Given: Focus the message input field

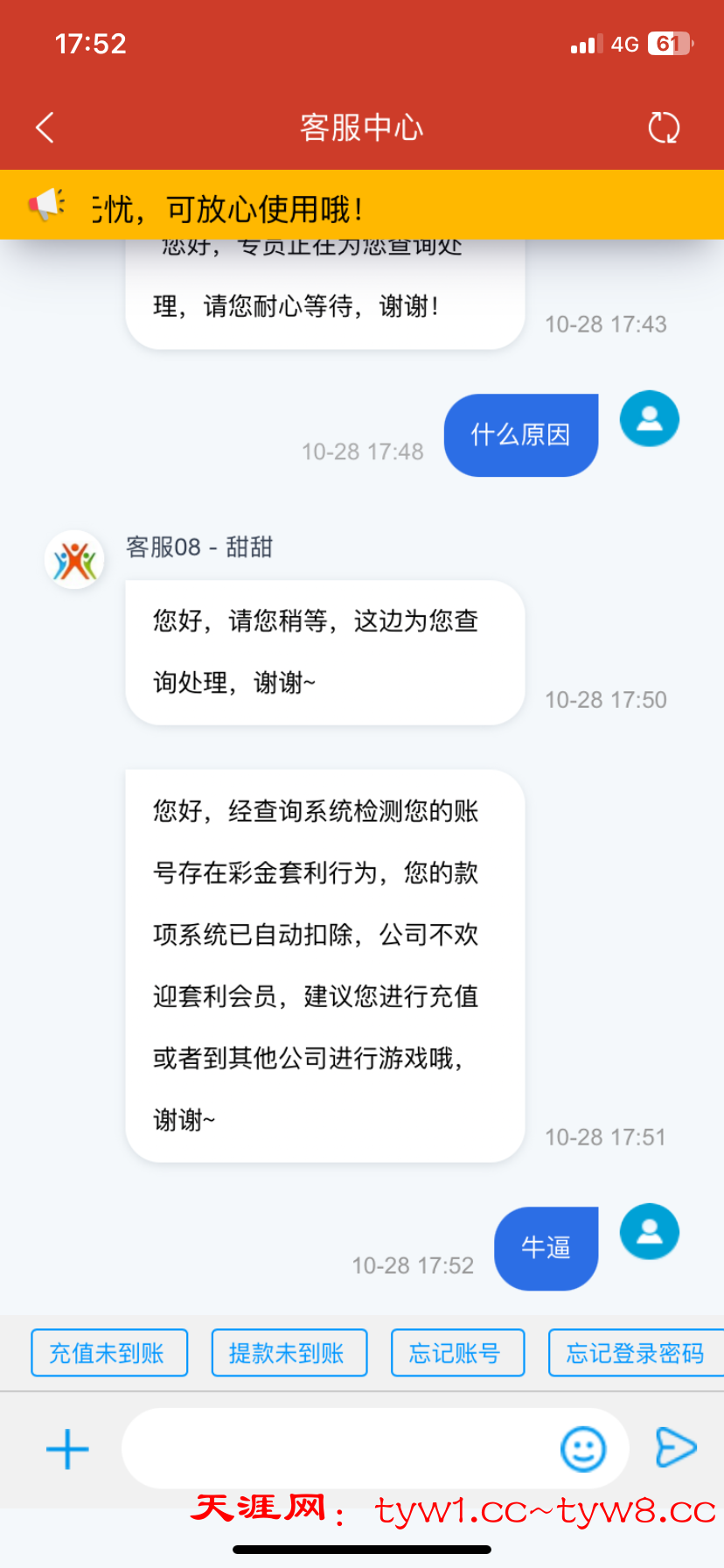Looking at the screenshot, I should [337, 1449].
